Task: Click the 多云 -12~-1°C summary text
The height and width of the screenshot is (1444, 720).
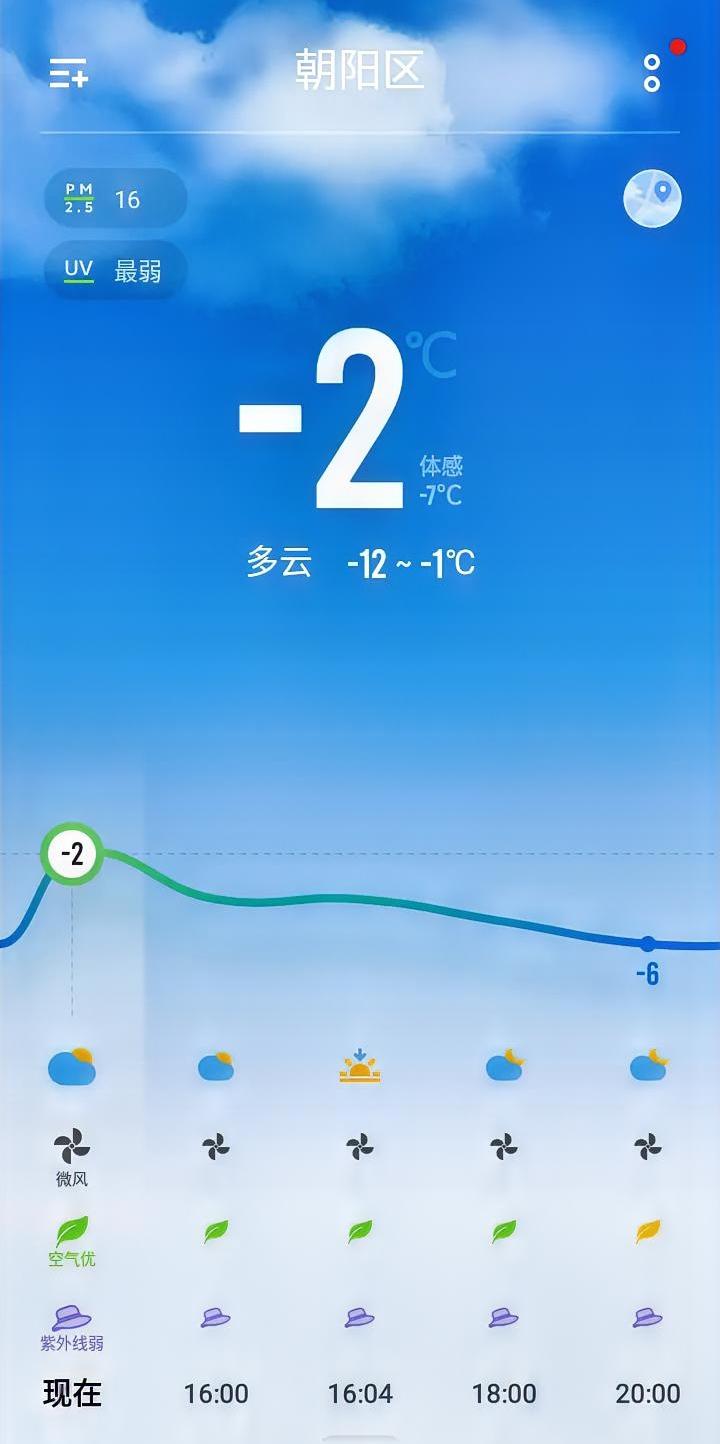Action: pos(360,562)
